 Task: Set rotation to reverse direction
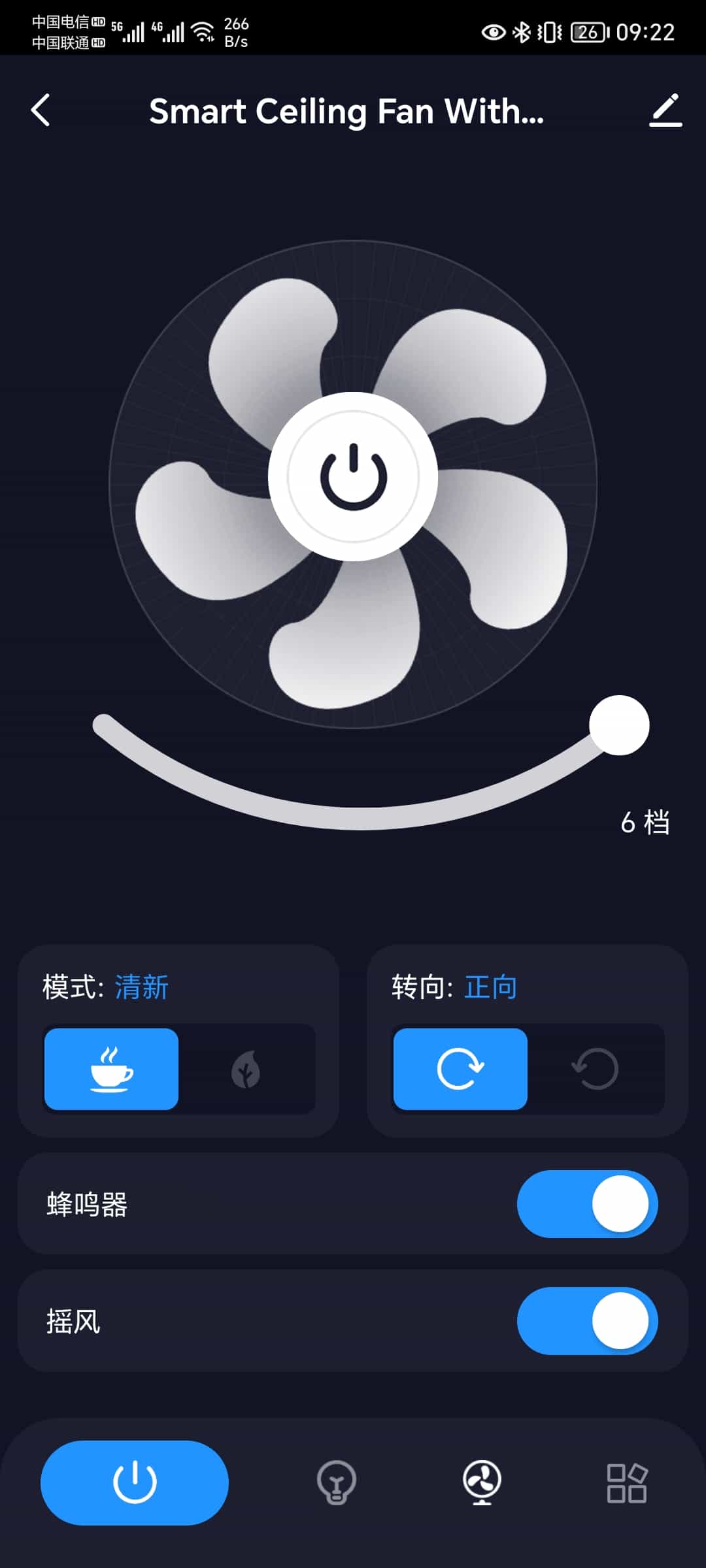click(x=595, y=1069)
